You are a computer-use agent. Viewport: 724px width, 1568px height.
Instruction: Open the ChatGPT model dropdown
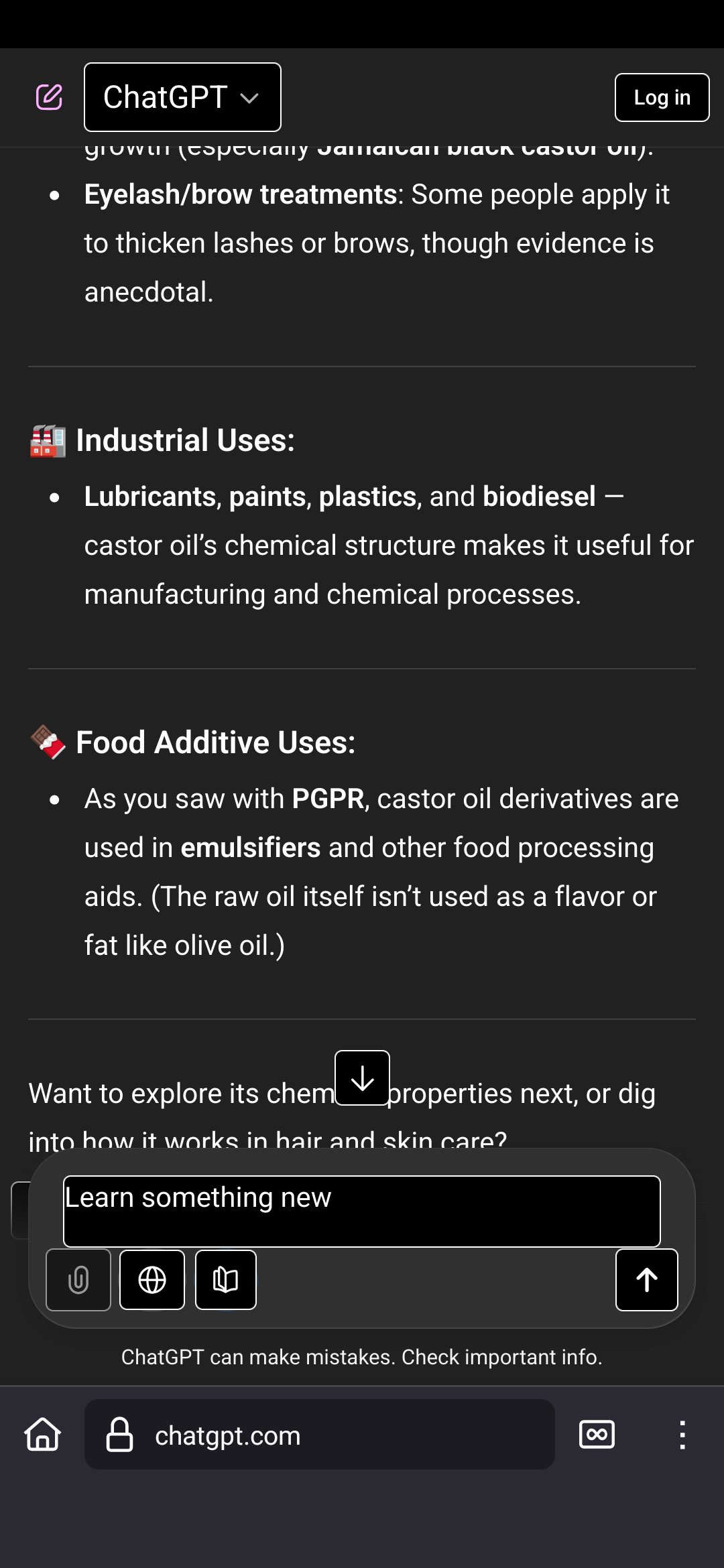click(x=182, y=97)
